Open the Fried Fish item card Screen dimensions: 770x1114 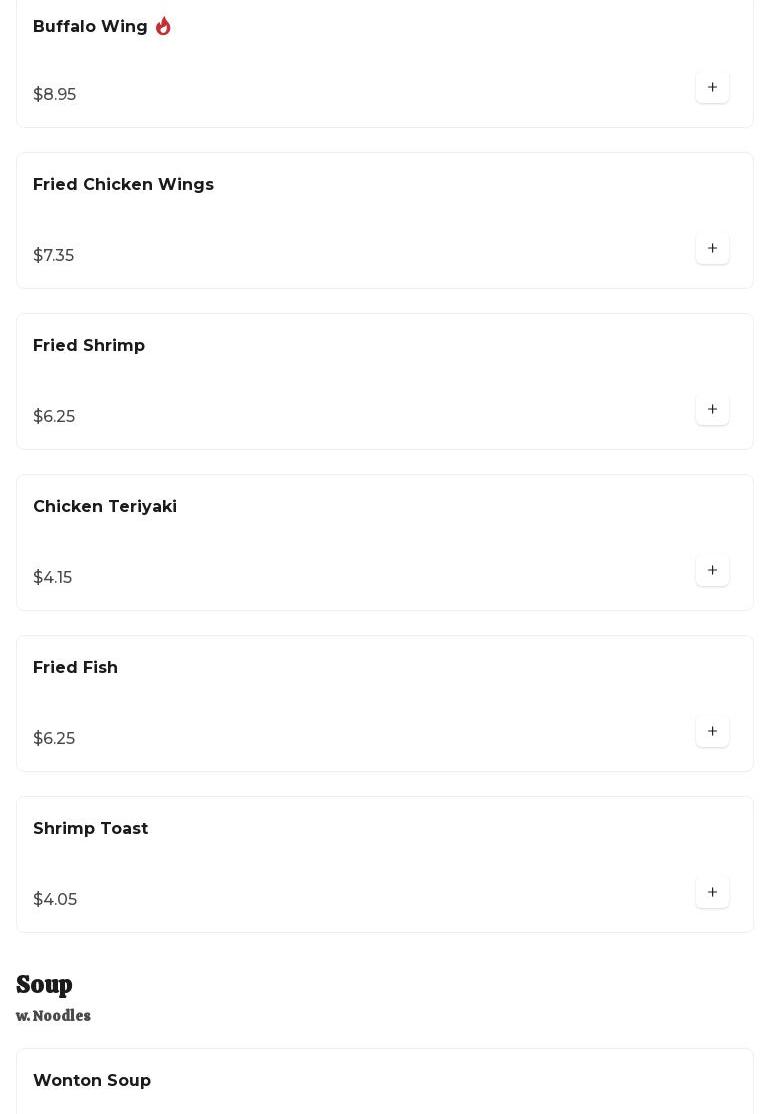pos(75,668)
